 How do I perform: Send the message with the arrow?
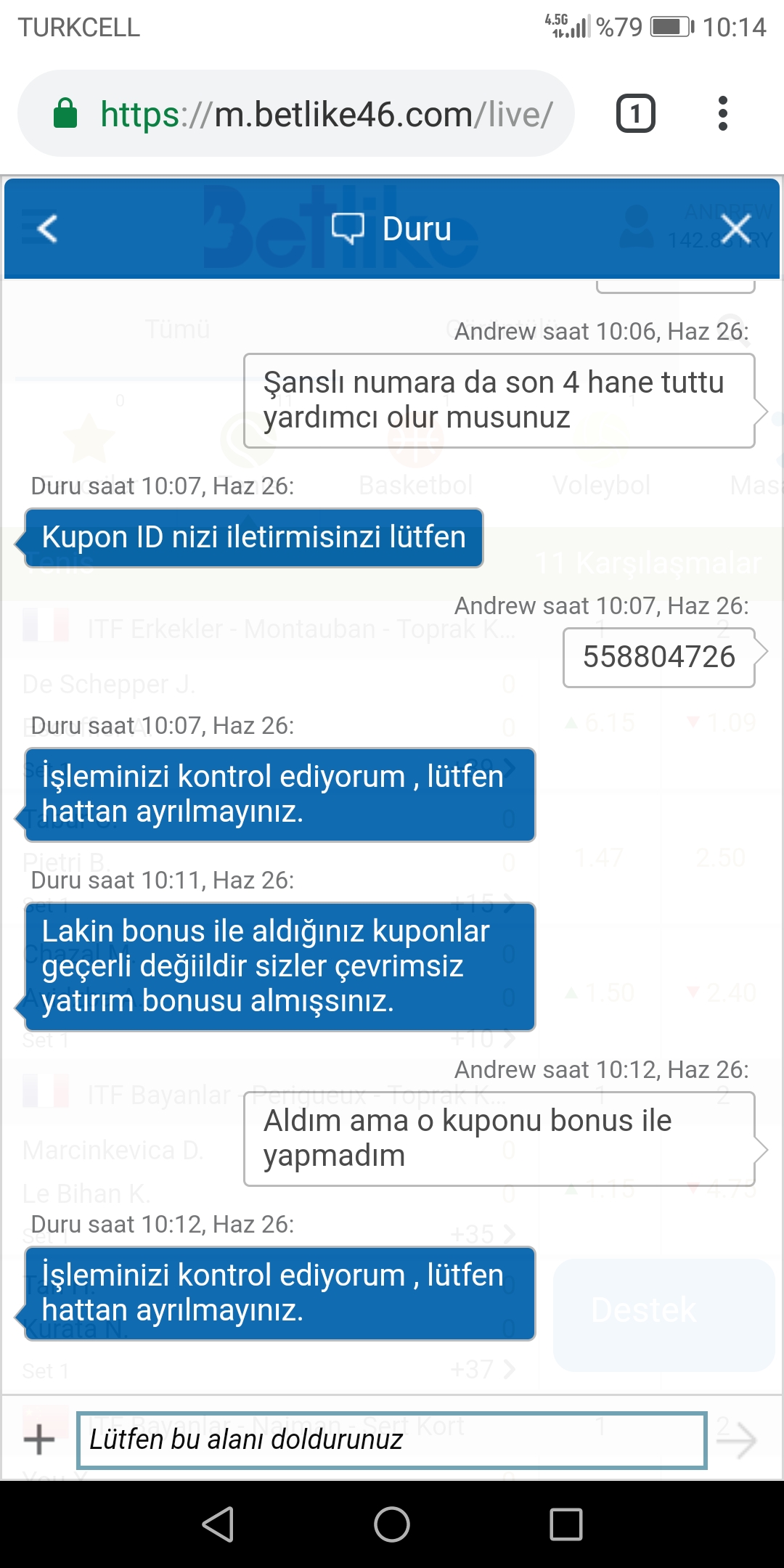pos(736,1440)
